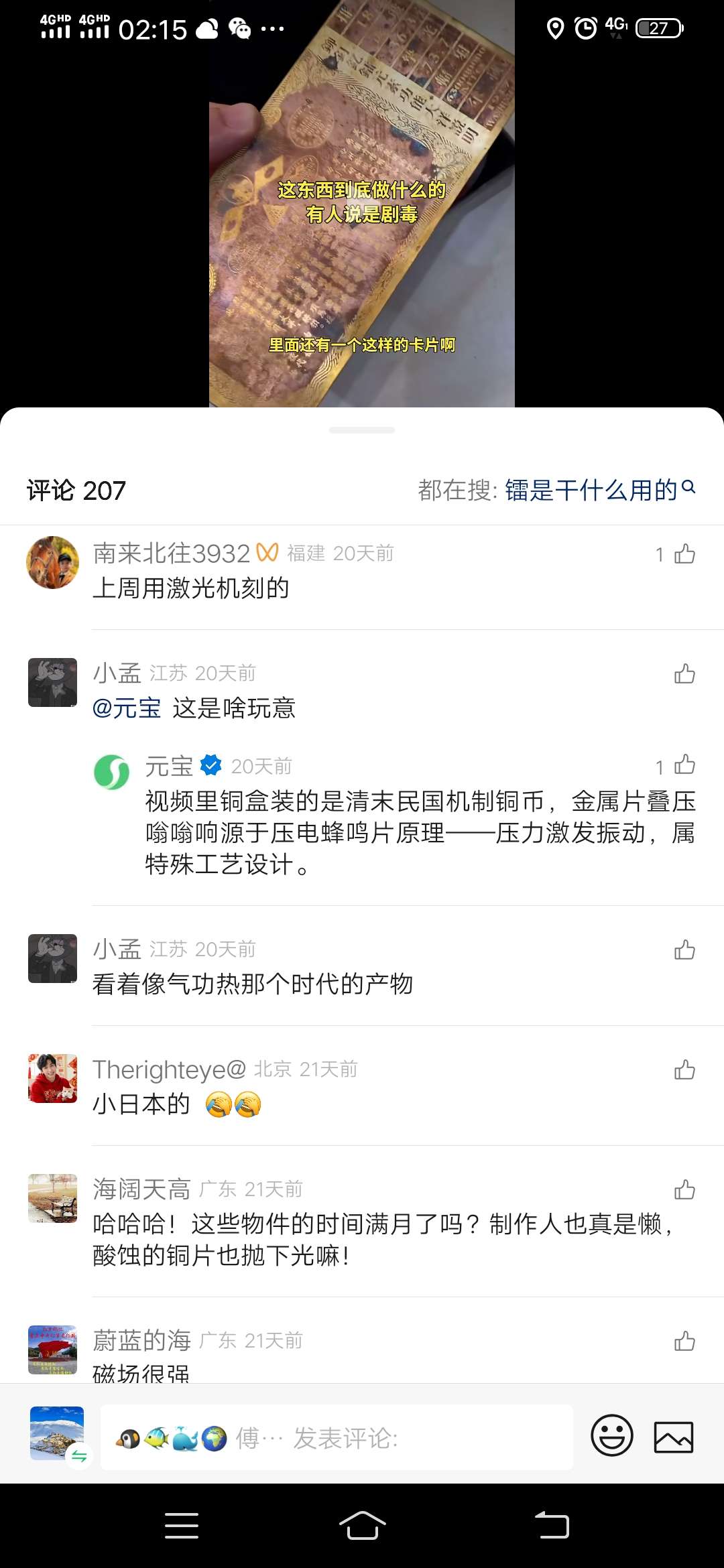Like 蔚蓝的海's comment
The image size is (724, 1568).
684,1341
